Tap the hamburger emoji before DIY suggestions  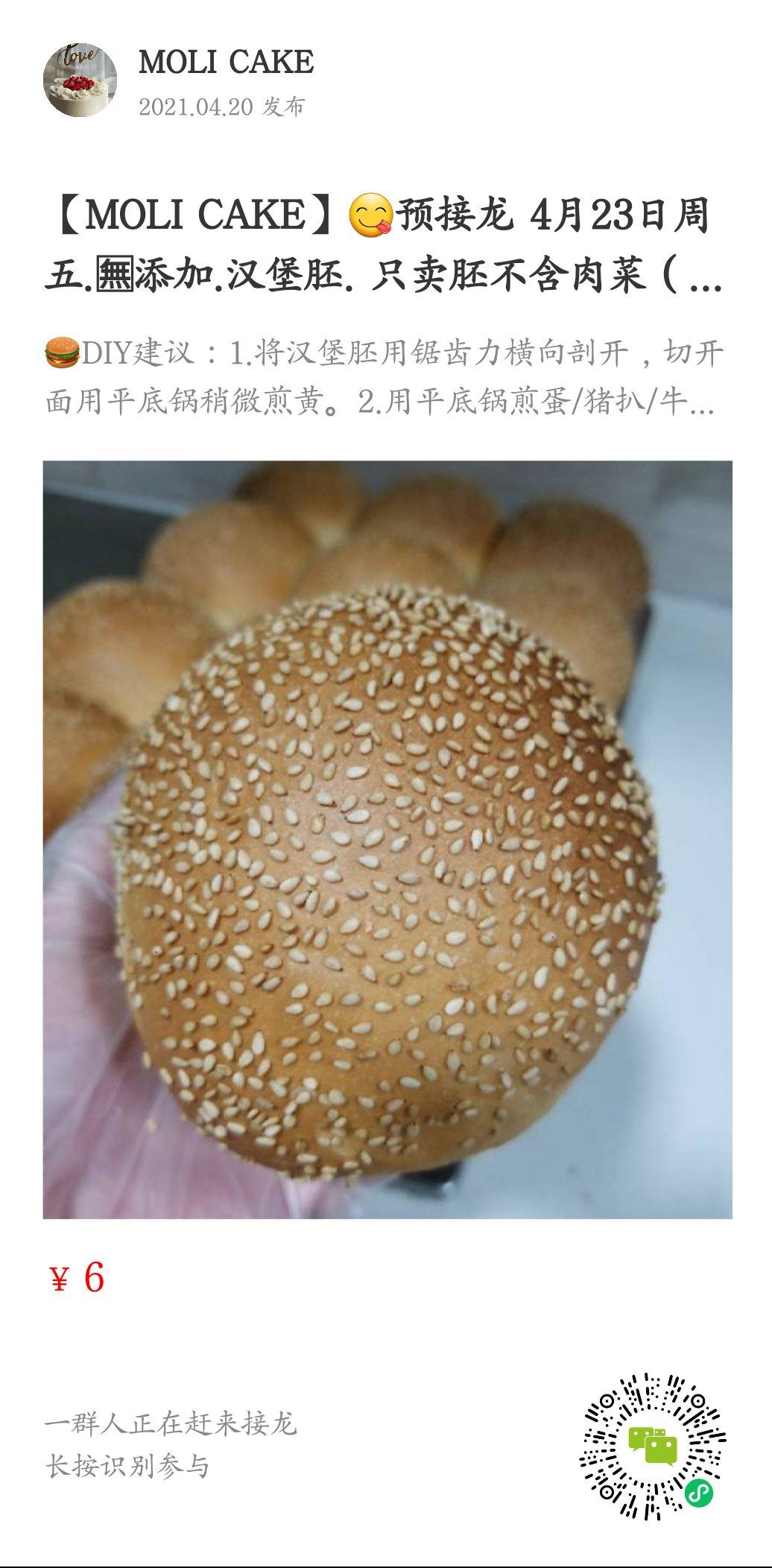63,350
